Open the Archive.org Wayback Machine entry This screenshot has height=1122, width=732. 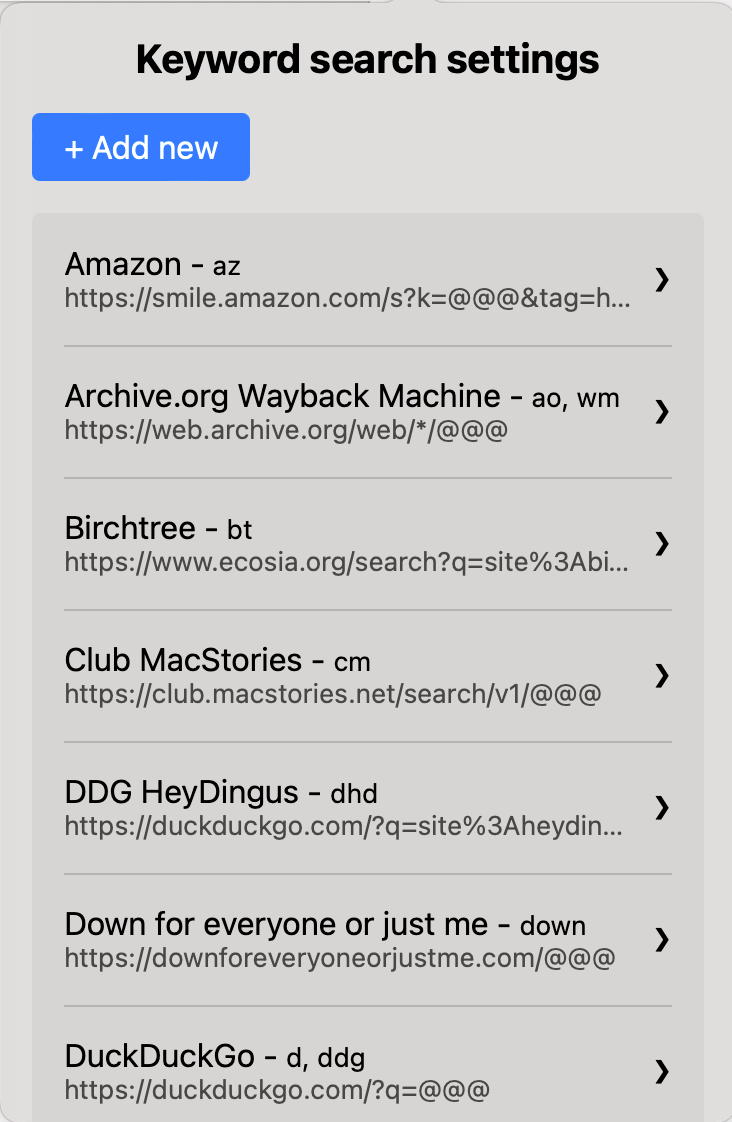point(367,412)
